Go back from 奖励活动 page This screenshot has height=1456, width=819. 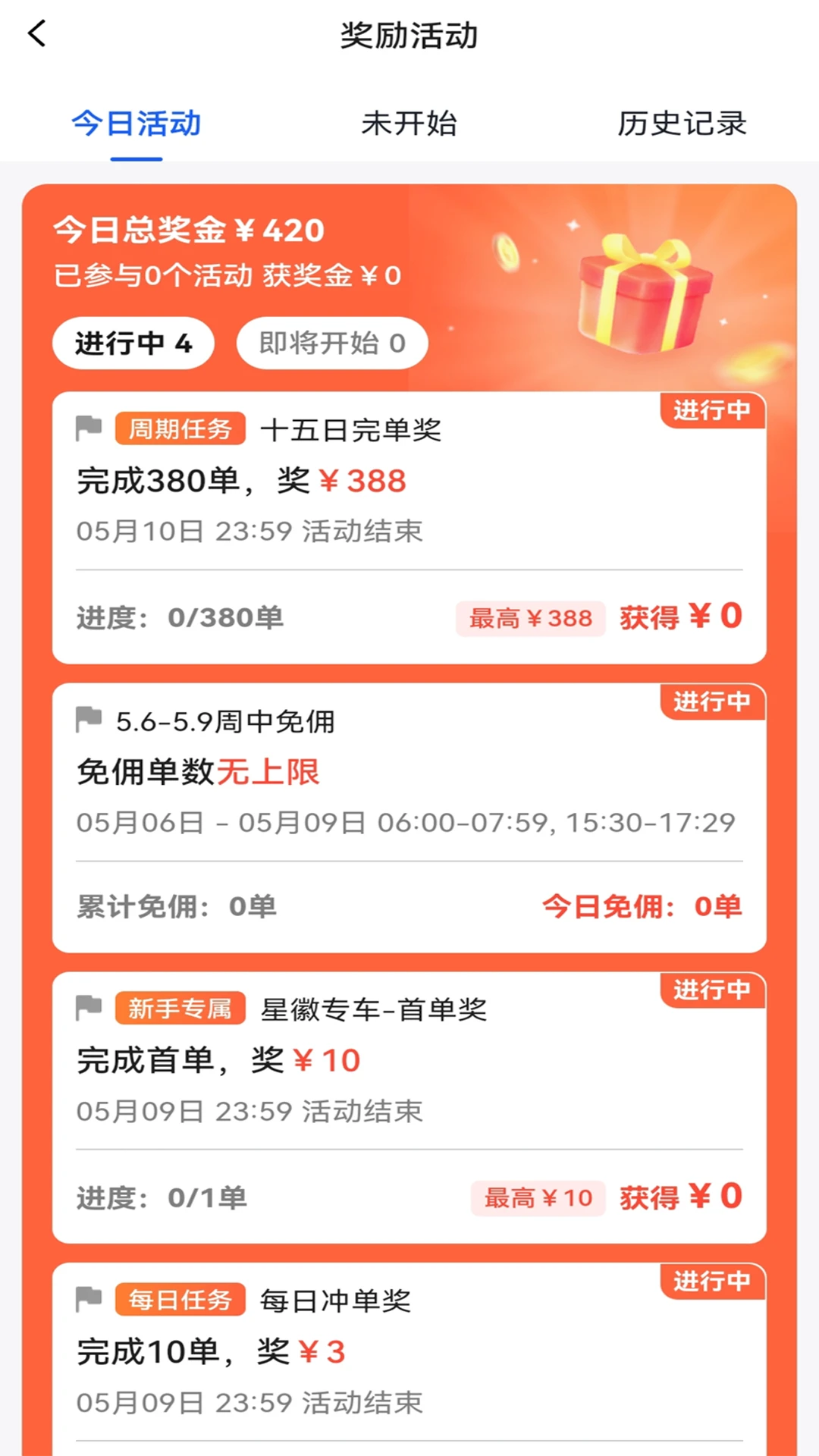pyautogui.click(x=37, y=34)
